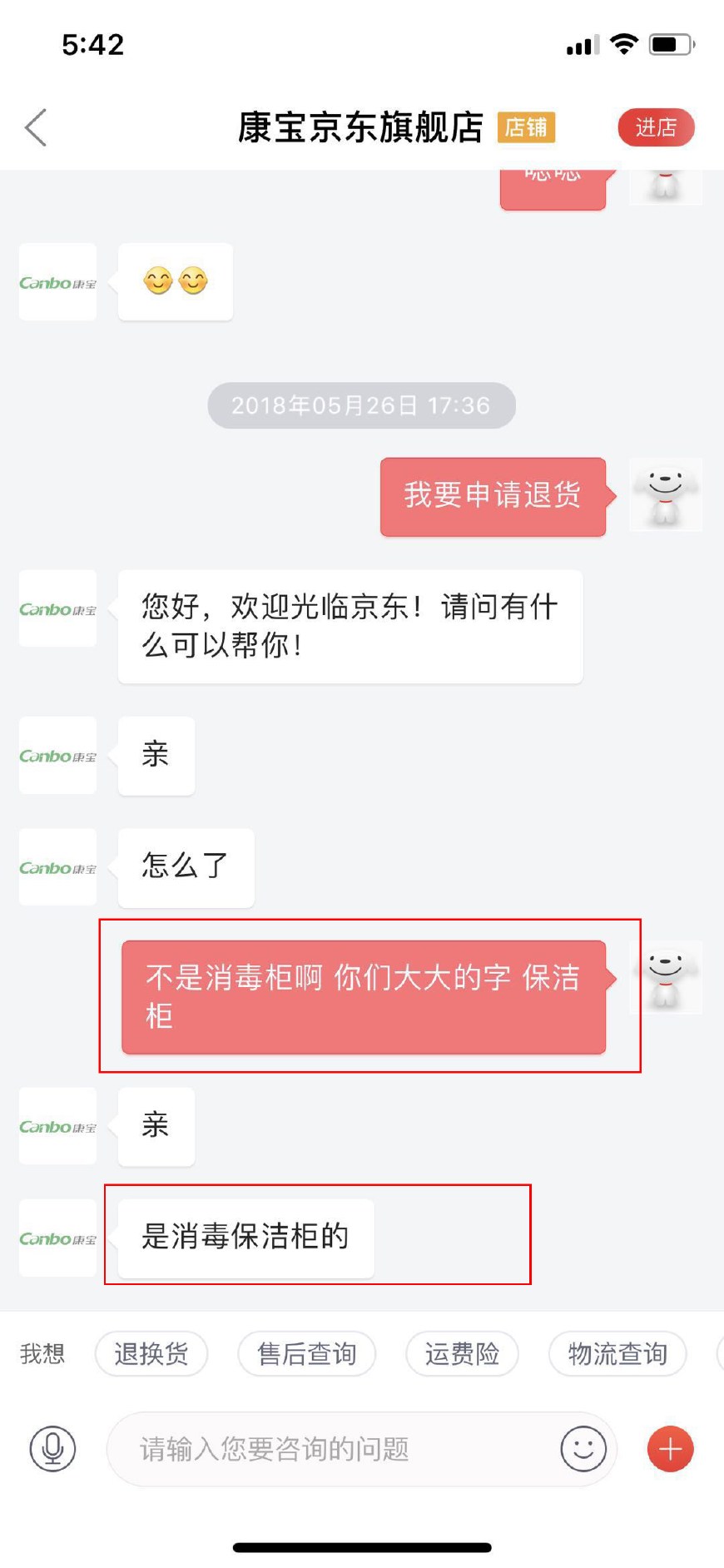Open 物流查询 logistics tracking option
Image resolution: width=724 pixels, height=1568 pixels.
click(617, 1354)
